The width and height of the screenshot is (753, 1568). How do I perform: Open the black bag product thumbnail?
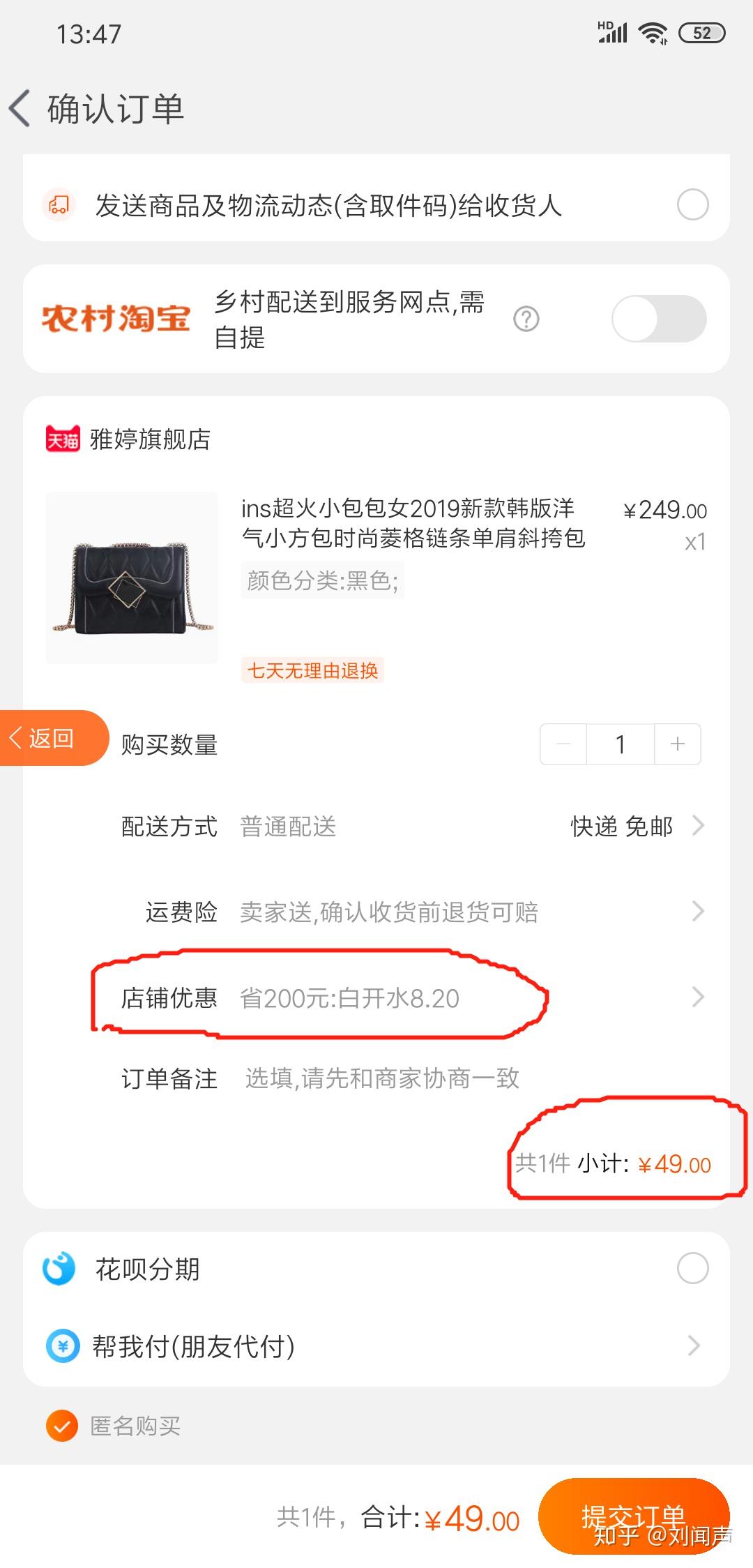tap(132, 578)
